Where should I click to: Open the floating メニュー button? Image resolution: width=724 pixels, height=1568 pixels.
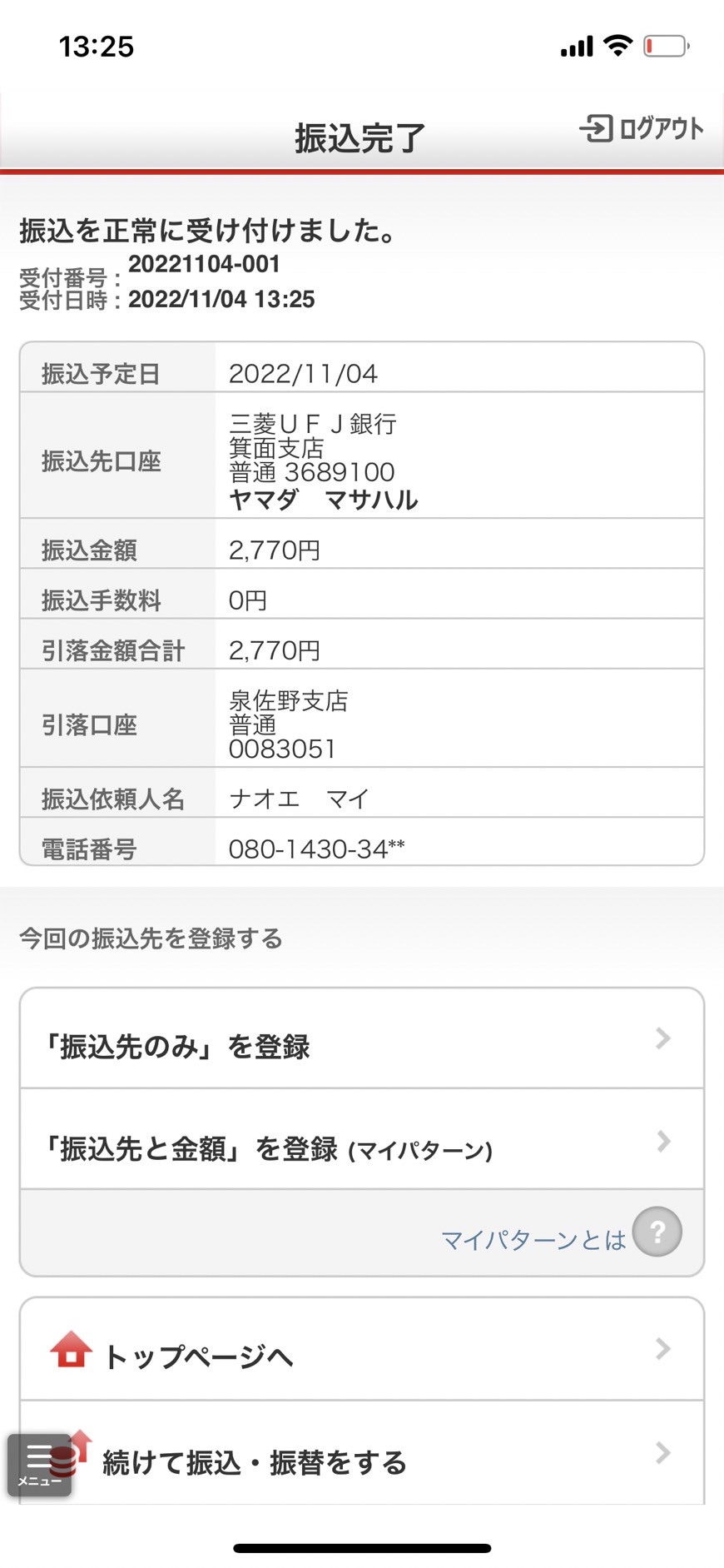39,1465
